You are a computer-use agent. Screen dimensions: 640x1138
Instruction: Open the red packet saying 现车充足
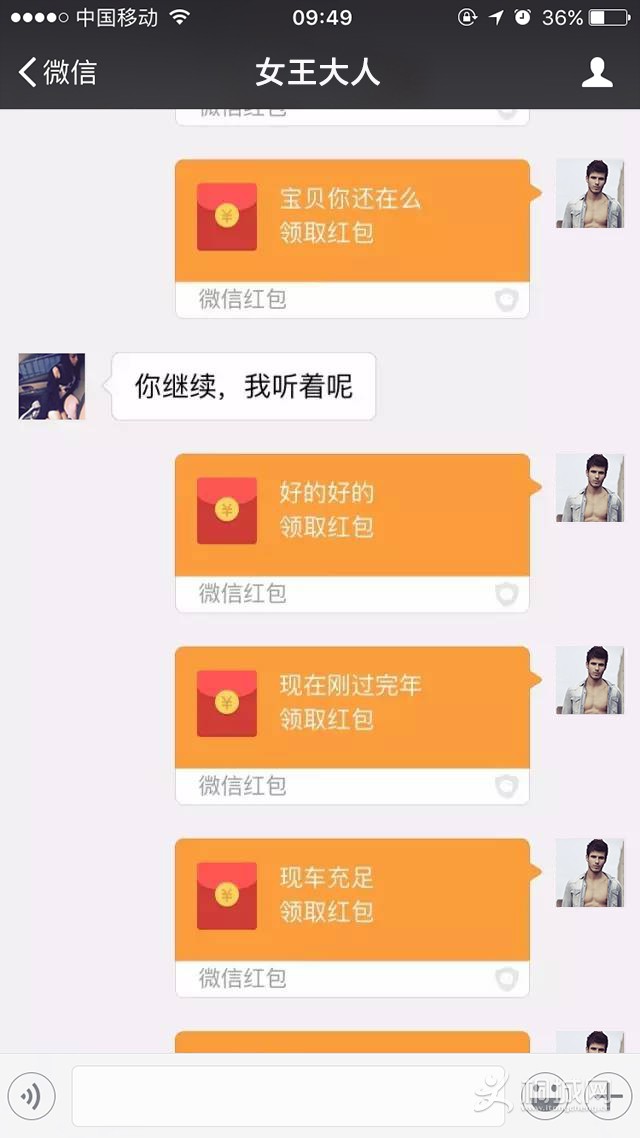point(351,898)
